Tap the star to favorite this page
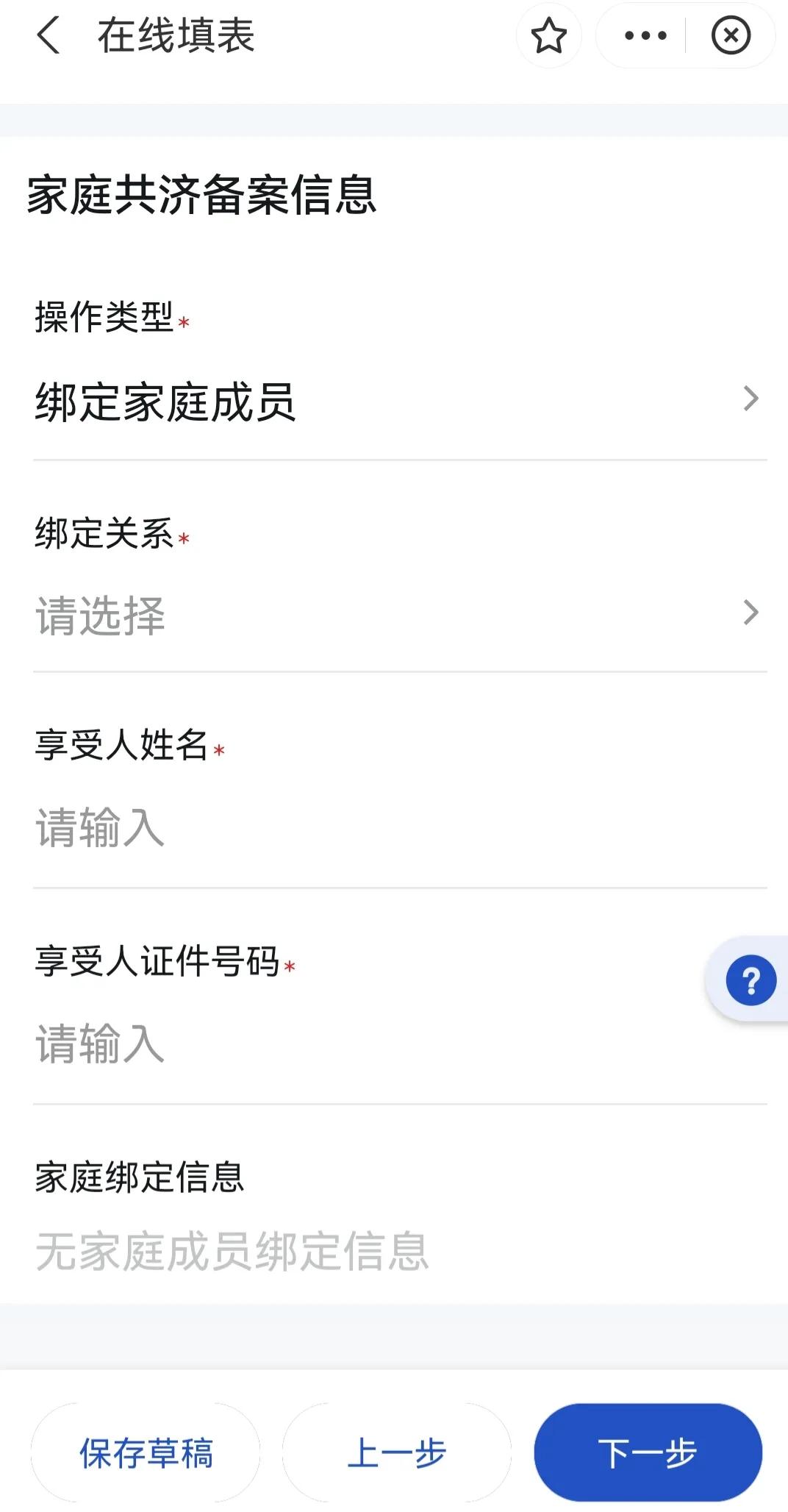 (x=548, y=35)
